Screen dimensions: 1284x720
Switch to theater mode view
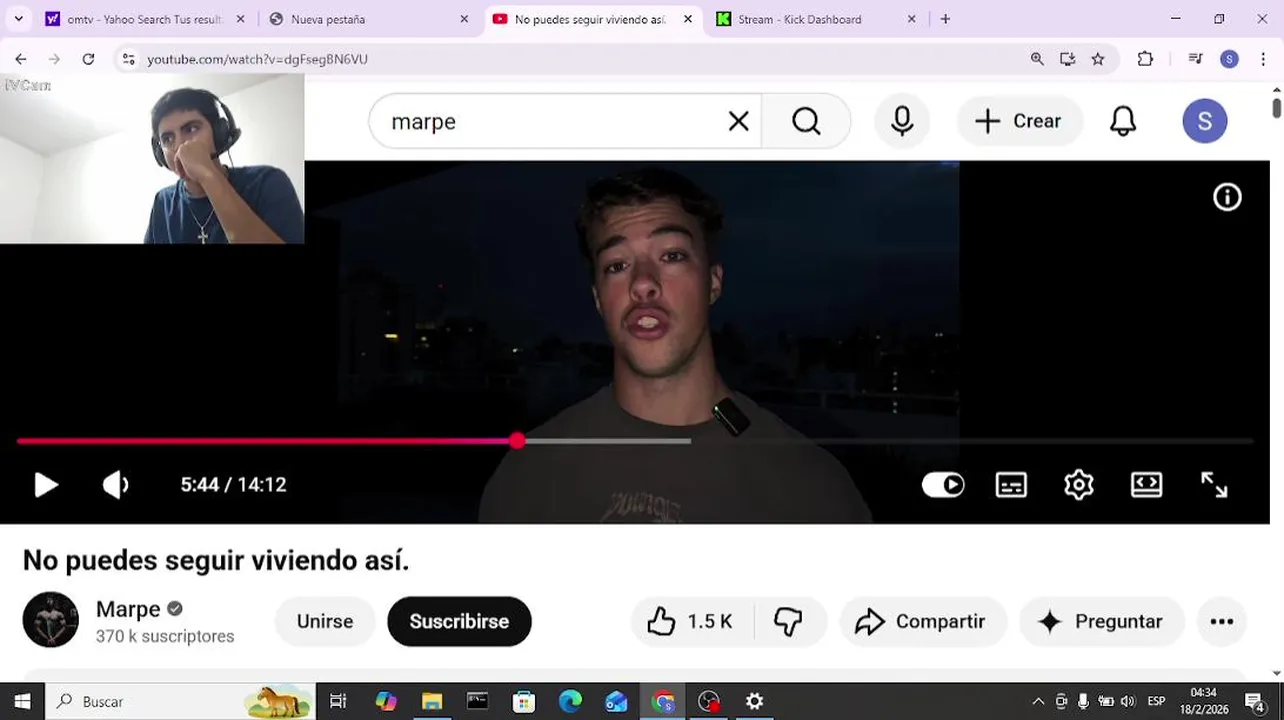(1146, 485)
